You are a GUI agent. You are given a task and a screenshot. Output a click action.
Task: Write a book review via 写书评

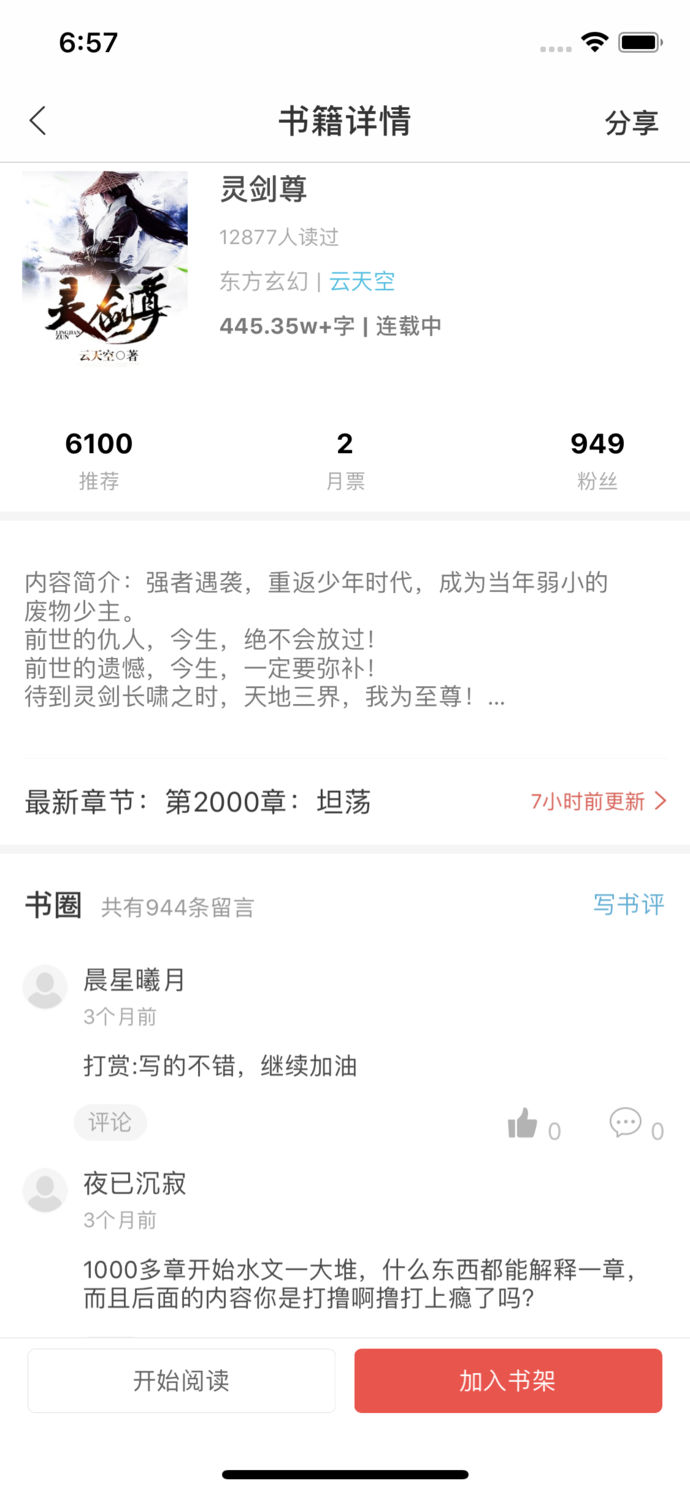click(628, 905)
